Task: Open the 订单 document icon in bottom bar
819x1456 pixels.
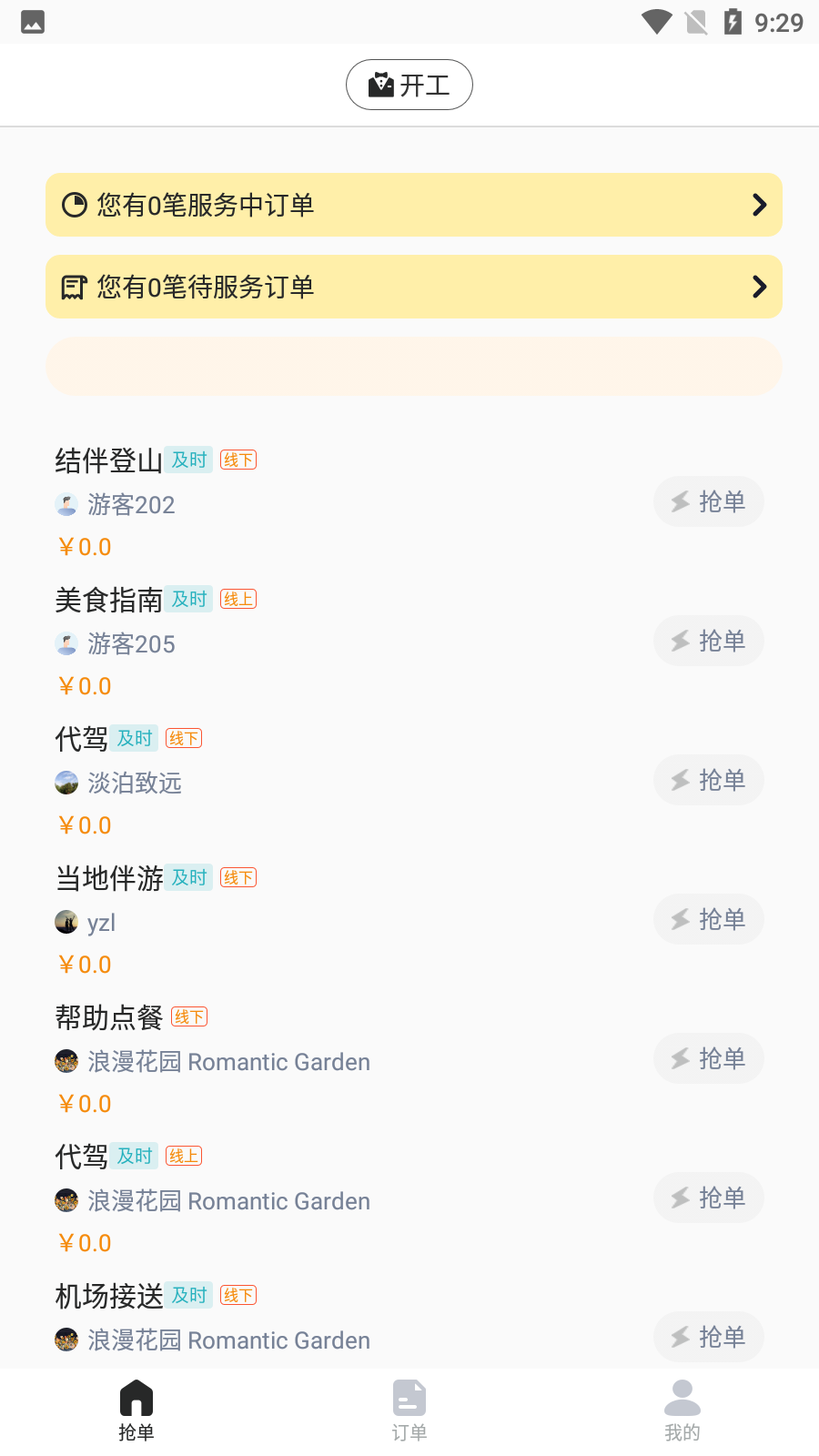Action: click(x=409, y=1395)
